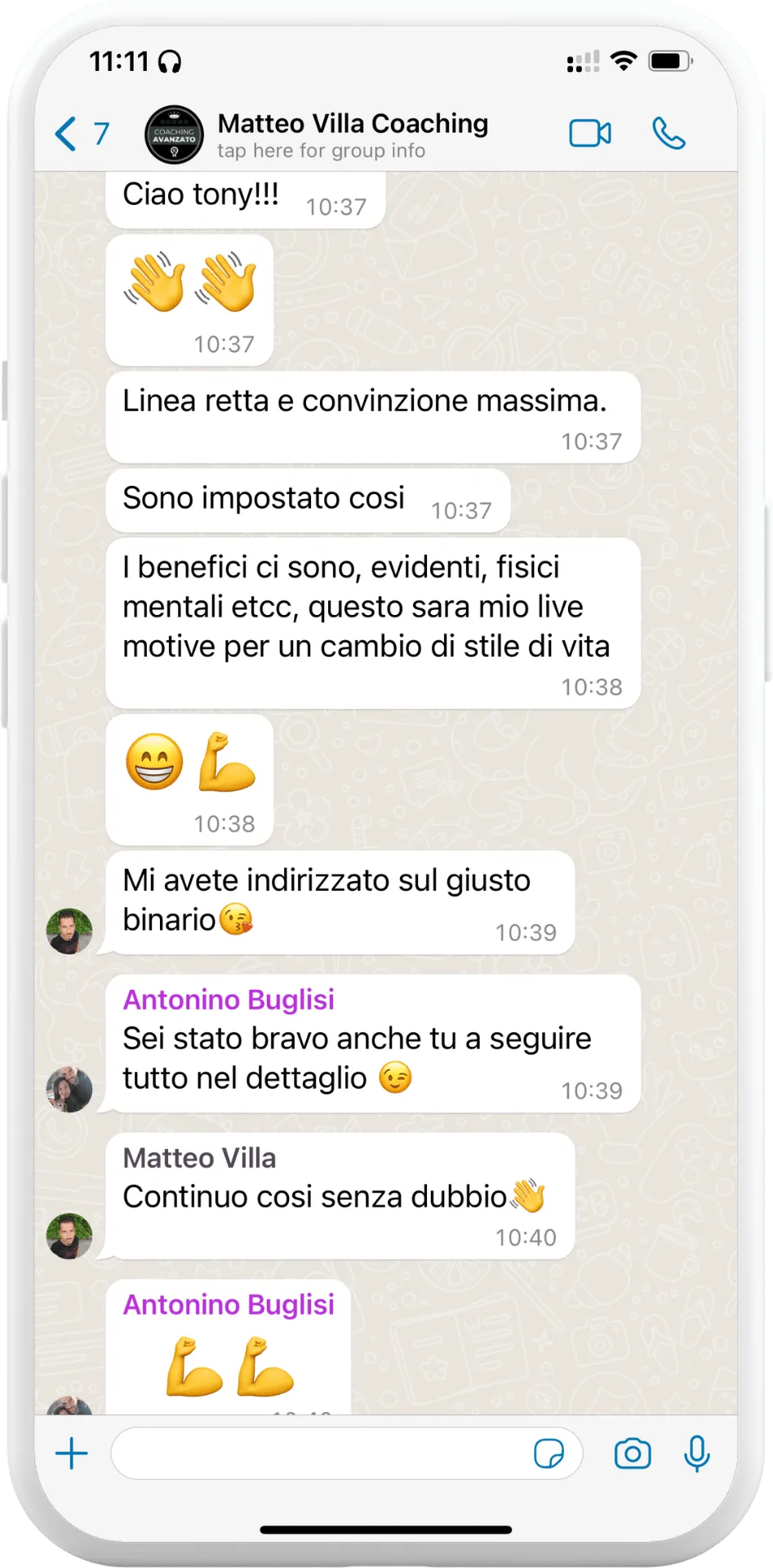Open the sticker picker in message field
The width and height of the screenshot is (773, 1568).
coord(549,1454)
